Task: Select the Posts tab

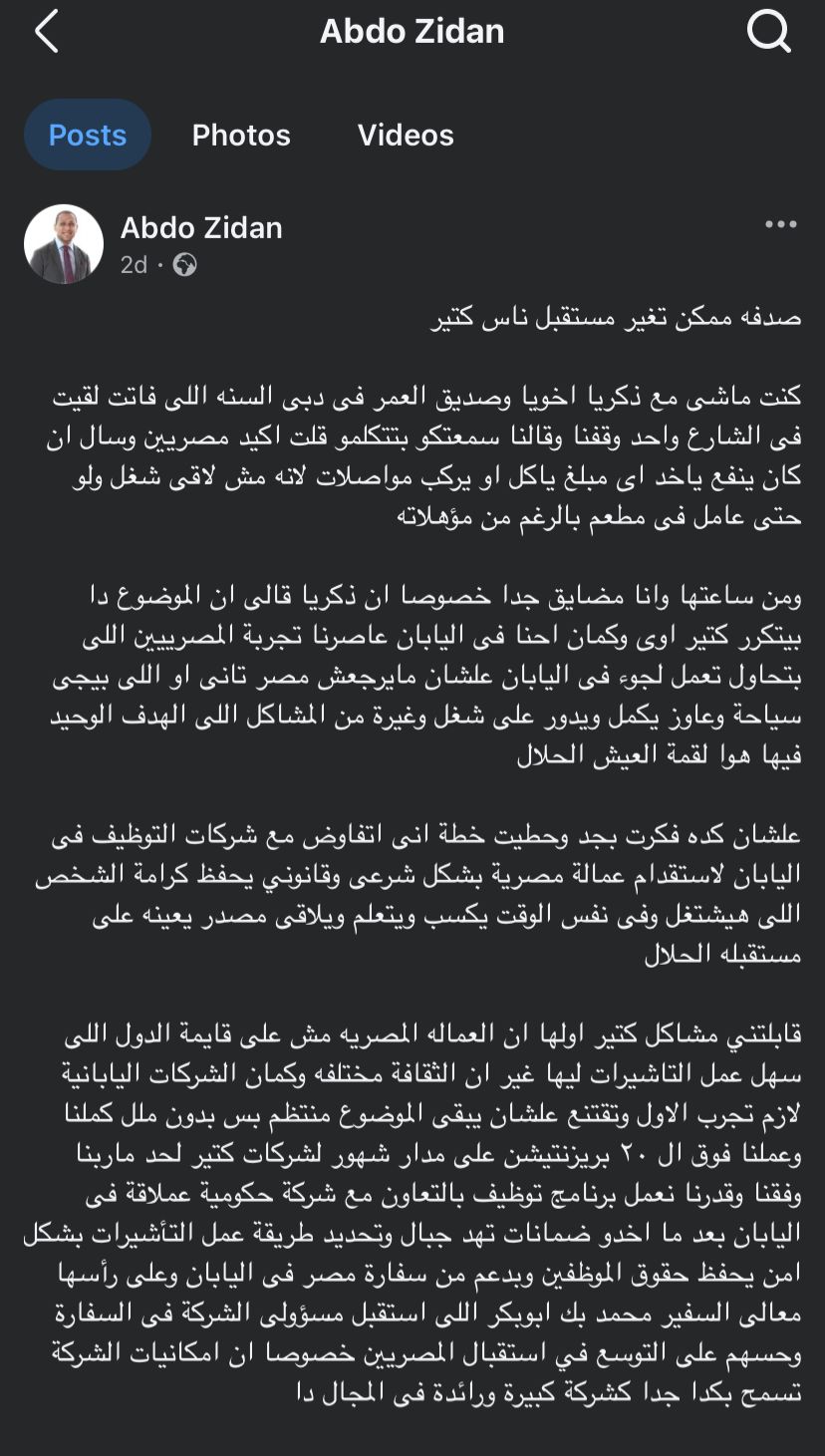Action: (88, 135)
